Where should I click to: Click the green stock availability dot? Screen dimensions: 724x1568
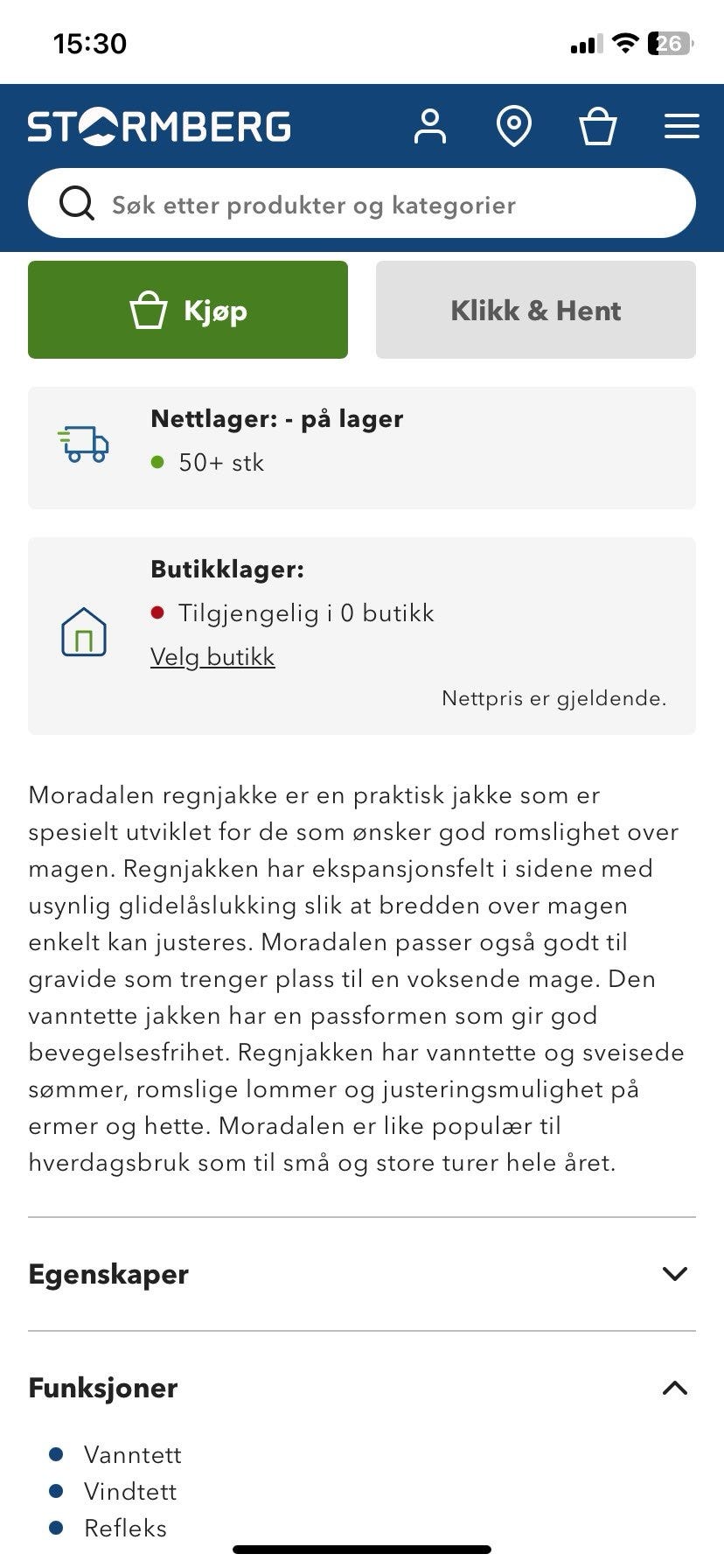tap(158, 461)
